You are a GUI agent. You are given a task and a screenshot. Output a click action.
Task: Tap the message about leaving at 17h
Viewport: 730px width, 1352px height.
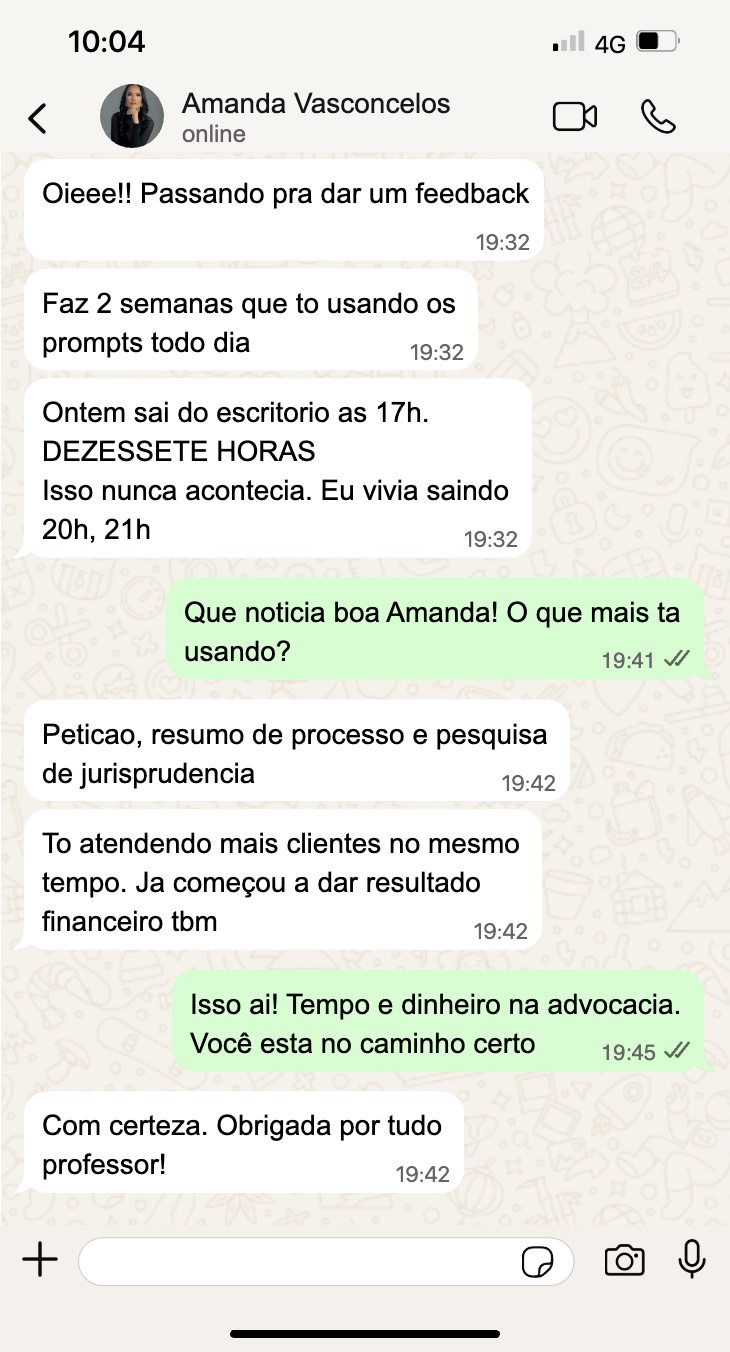(280, 466)
